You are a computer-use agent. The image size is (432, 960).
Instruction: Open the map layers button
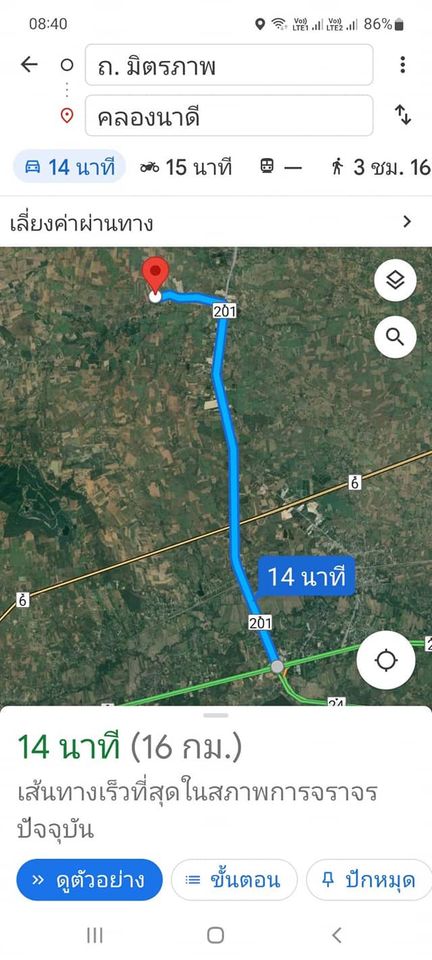point(395,280)
